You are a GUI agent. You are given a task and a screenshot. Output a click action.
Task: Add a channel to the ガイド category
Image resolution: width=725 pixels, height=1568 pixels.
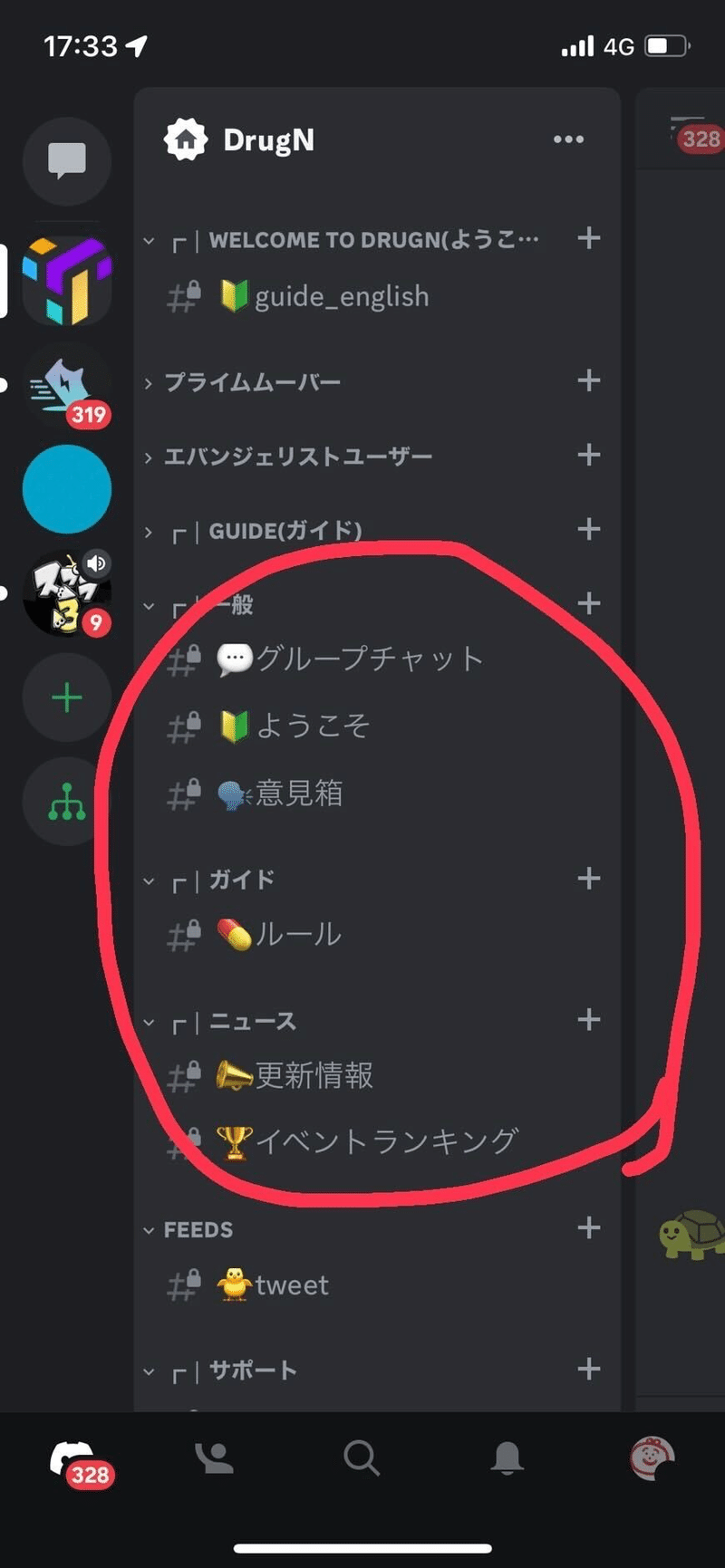[x=589, y=879]
